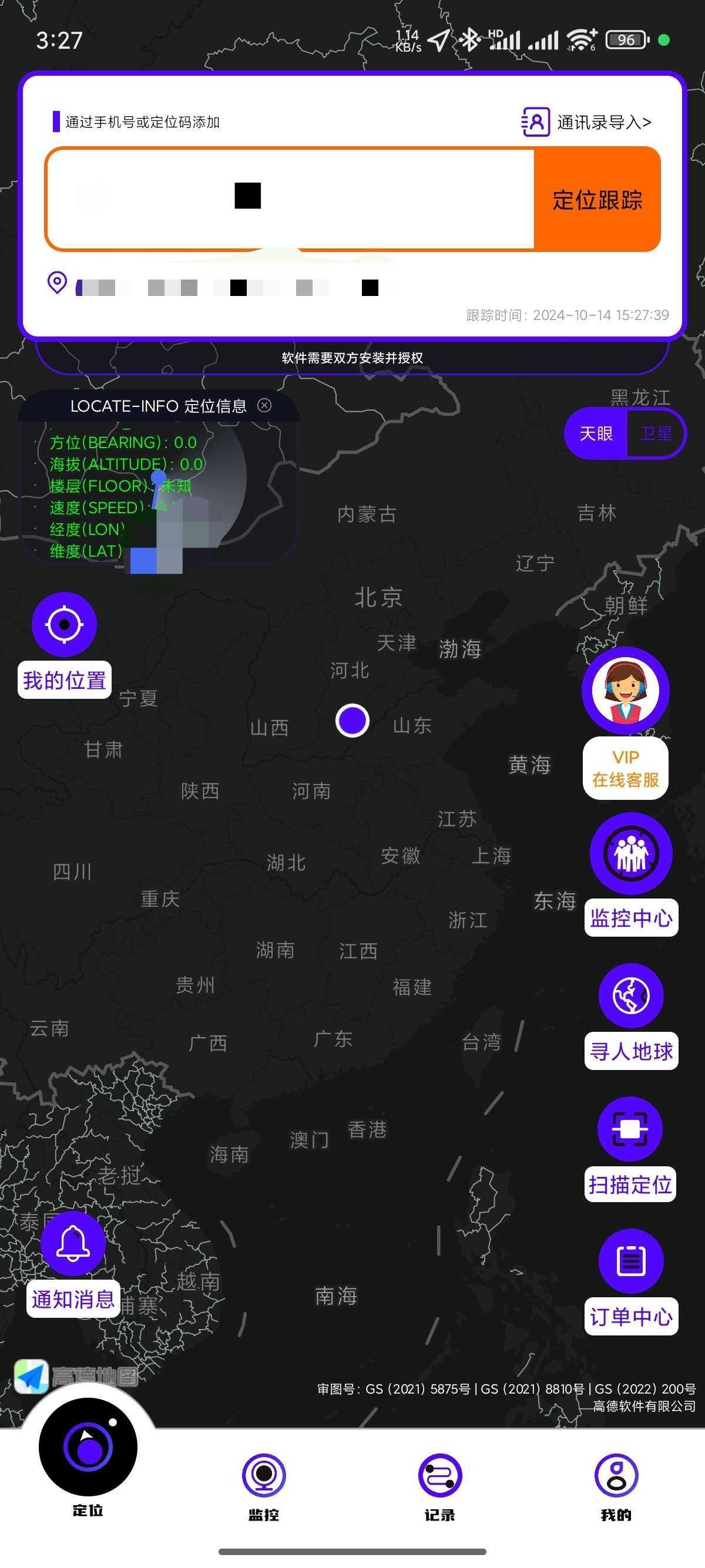This screenshot has height=1568, width=705.
Task: Open 订单中心
Action: (631, 1261)
